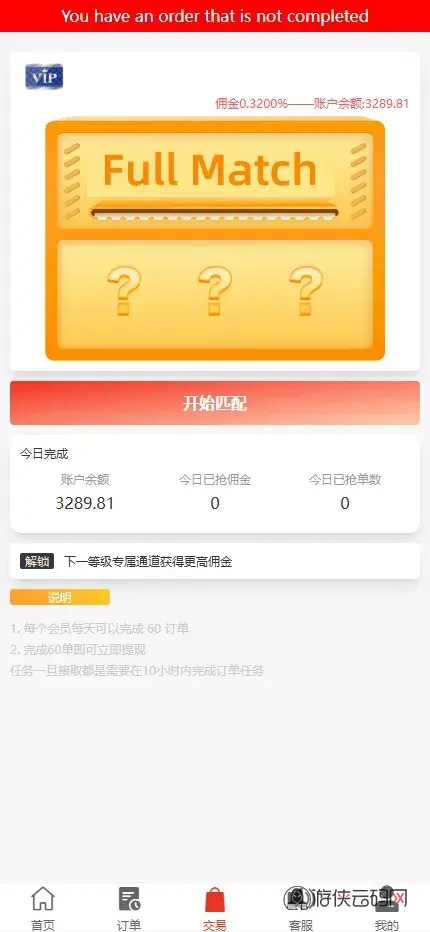
Task: Tap the 开始匹配 start matching button
Action: click(x=215, y=403)
